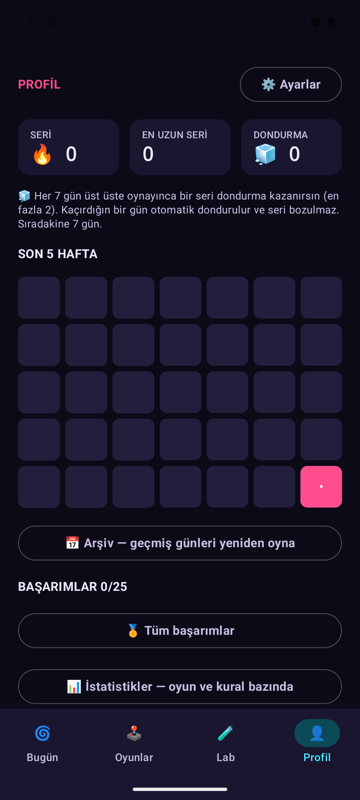Switch to the Oyunlar tab
Screen dimensions: 360x800
tap(134, 742)
